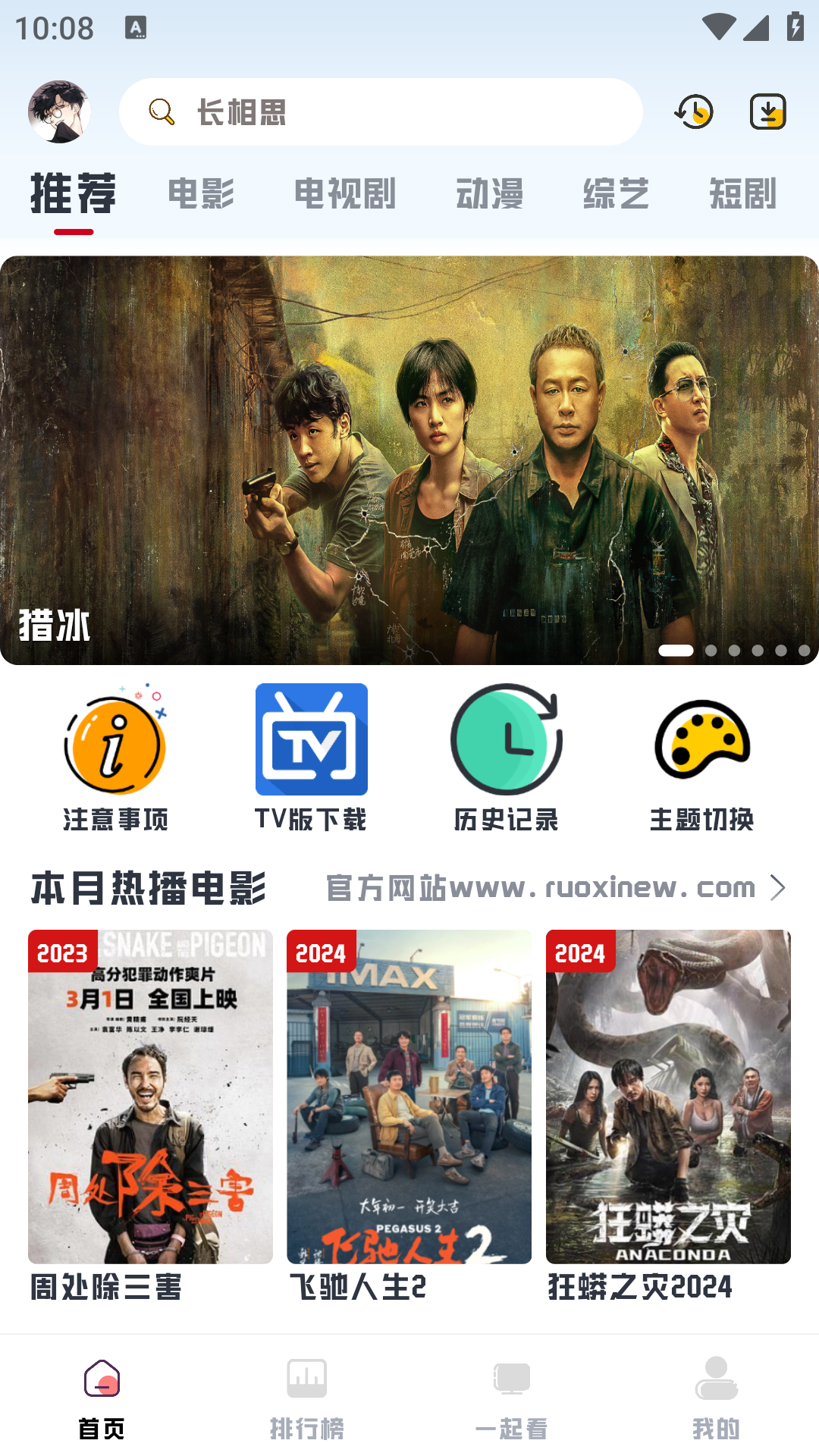
Task: Open TV版下载 shortcut
Action: pos(311,758)
